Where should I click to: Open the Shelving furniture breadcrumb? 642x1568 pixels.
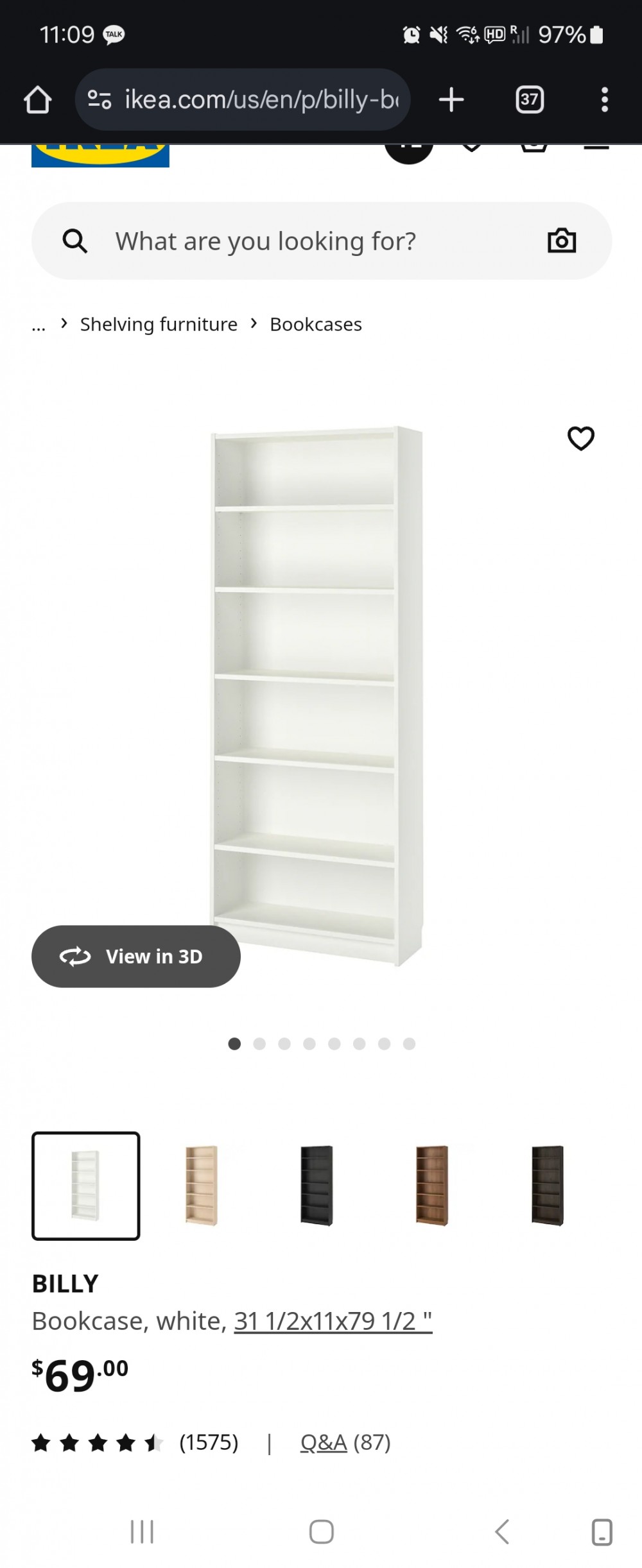(159, 325)
